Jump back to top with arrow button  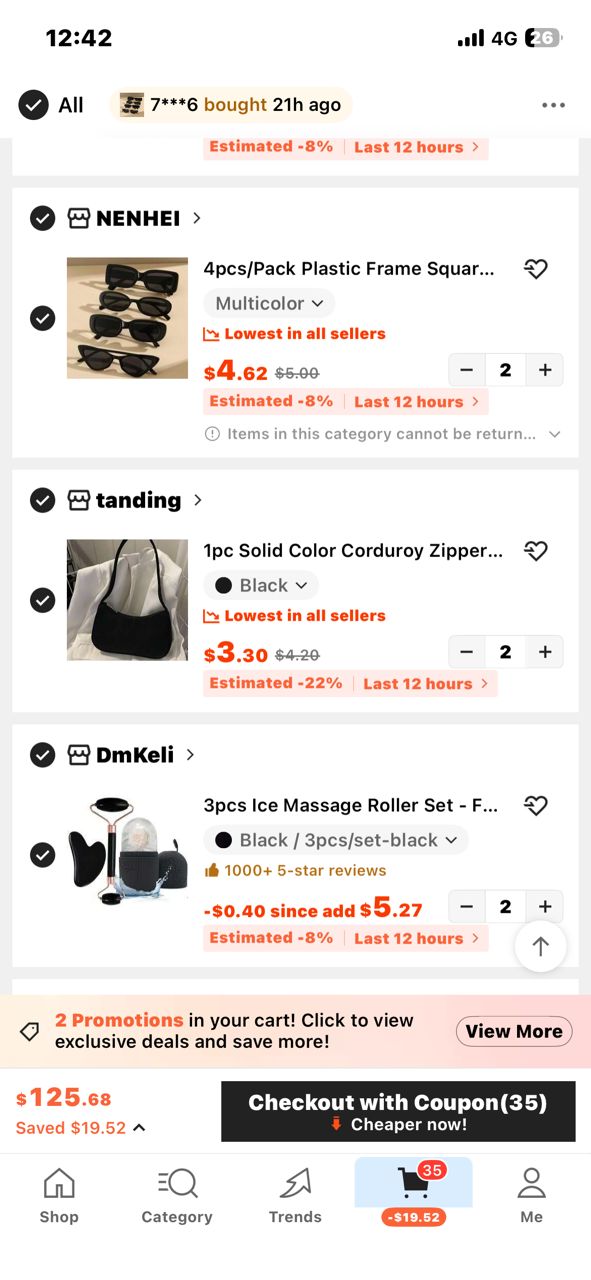tap(541, 947)
